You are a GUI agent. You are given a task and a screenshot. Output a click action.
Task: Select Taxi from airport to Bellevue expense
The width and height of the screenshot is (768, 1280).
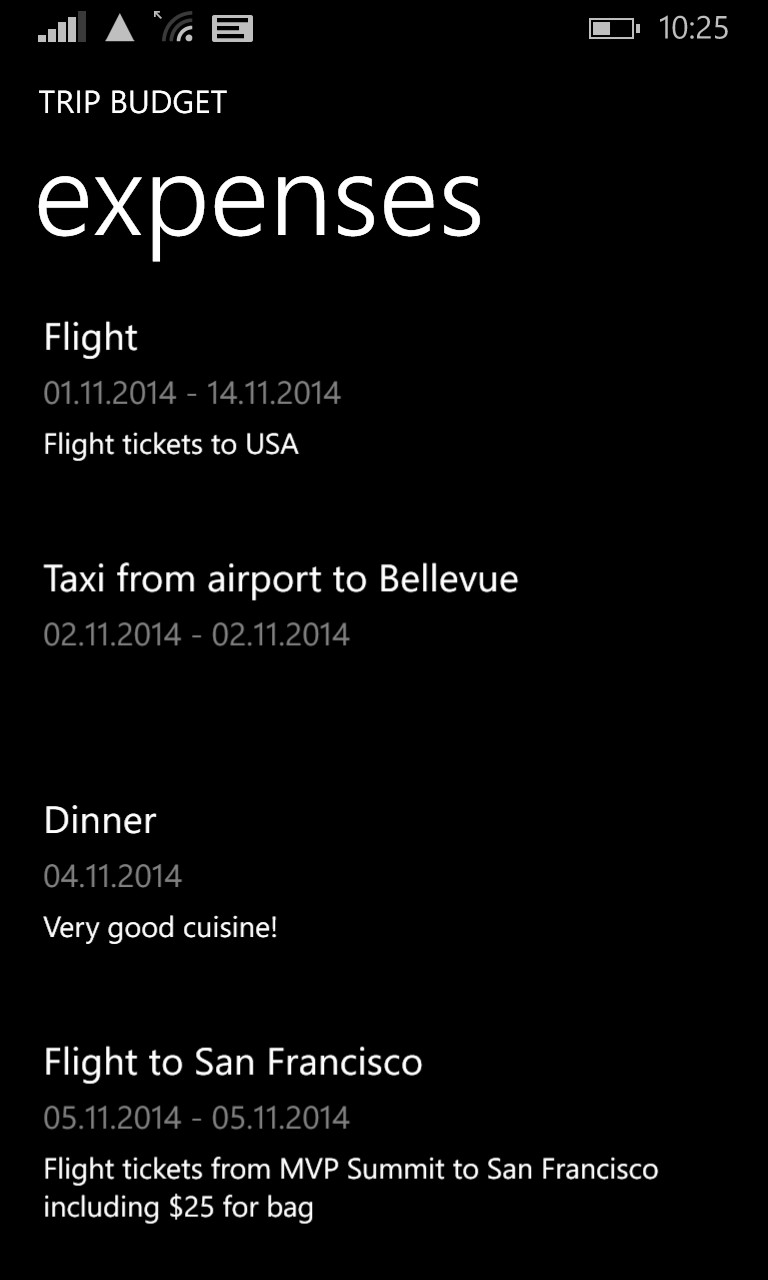[x=280, y=579]
